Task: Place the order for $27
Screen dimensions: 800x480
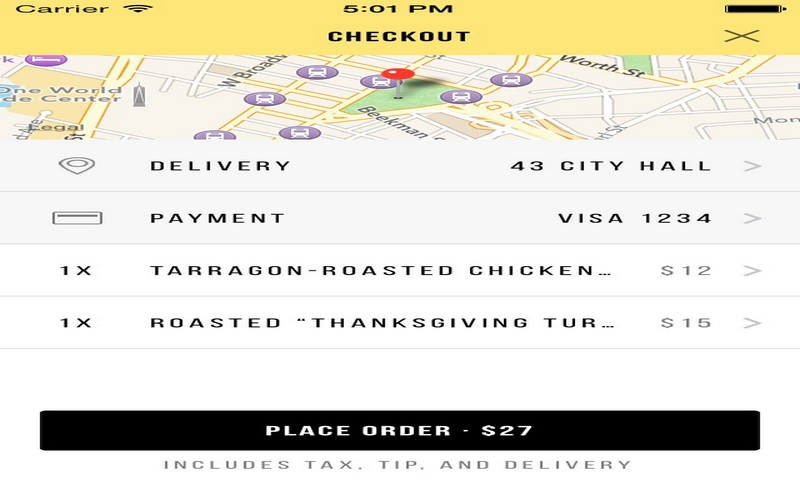Action: point(400,431)
